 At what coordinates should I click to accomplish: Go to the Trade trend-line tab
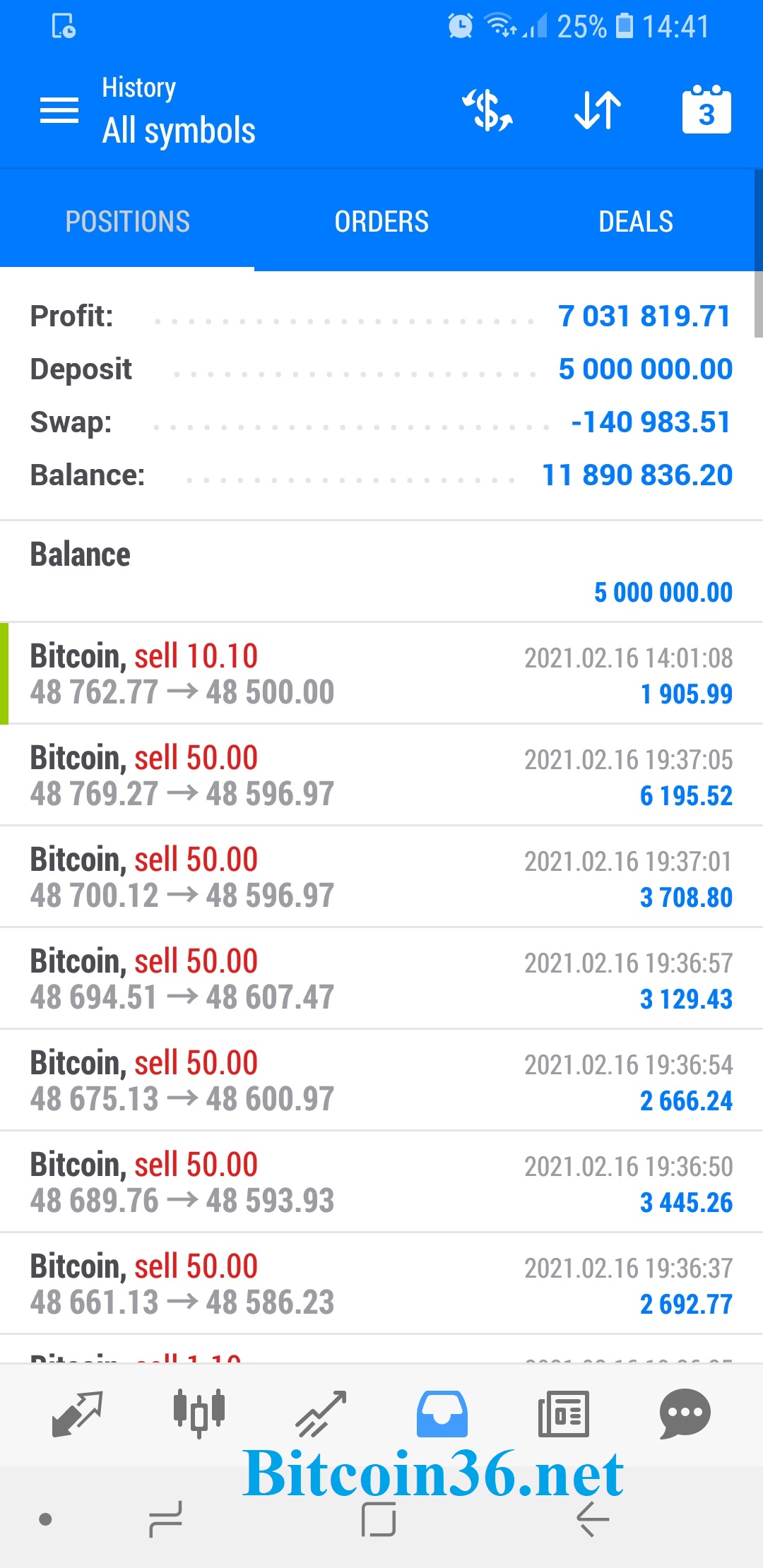click(321, 1413)
